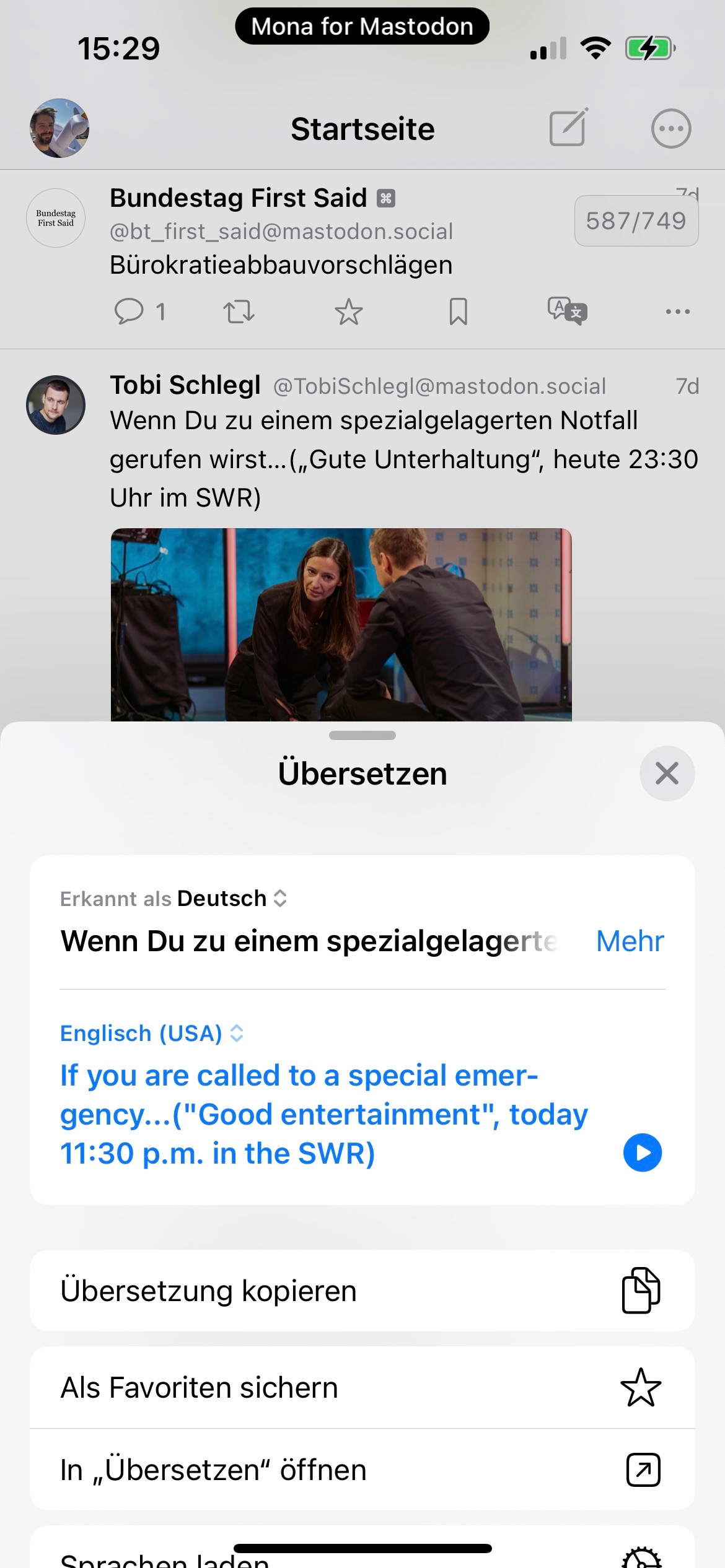
Task: Open the top-bar more options menu
Action: pos(671,129)
